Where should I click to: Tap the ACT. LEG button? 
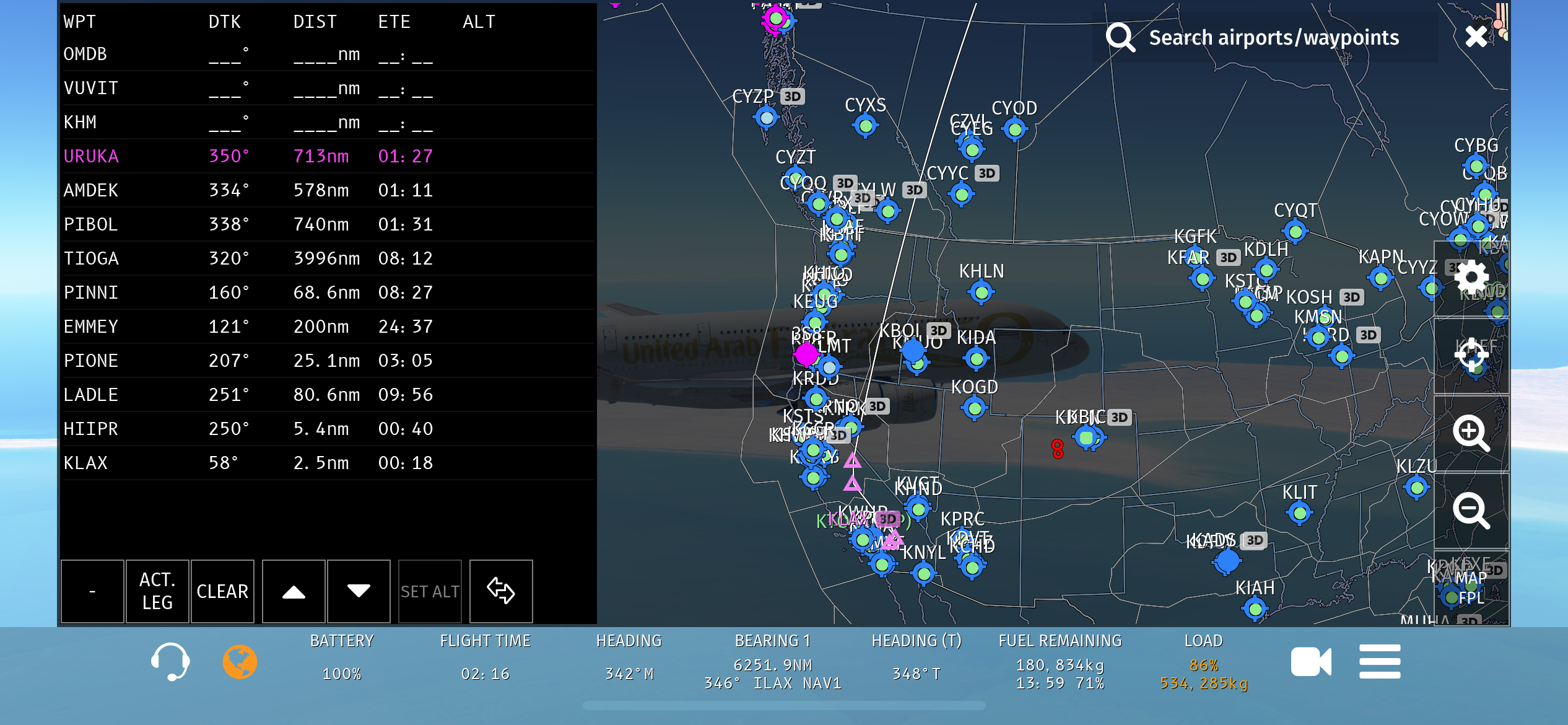(x=157, y=591)
